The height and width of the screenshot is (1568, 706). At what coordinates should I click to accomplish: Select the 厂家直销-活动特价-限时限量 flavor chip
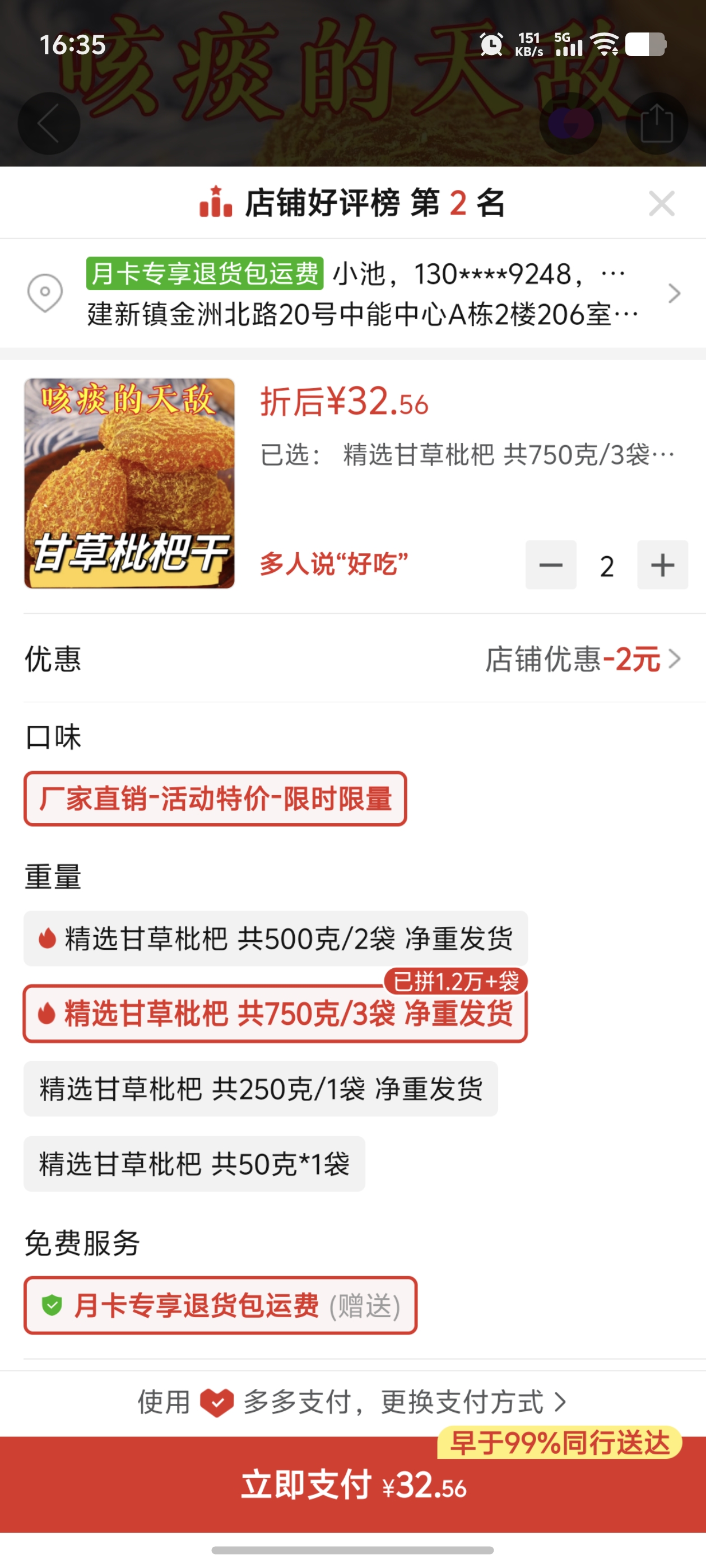click(x=215, y=799)
